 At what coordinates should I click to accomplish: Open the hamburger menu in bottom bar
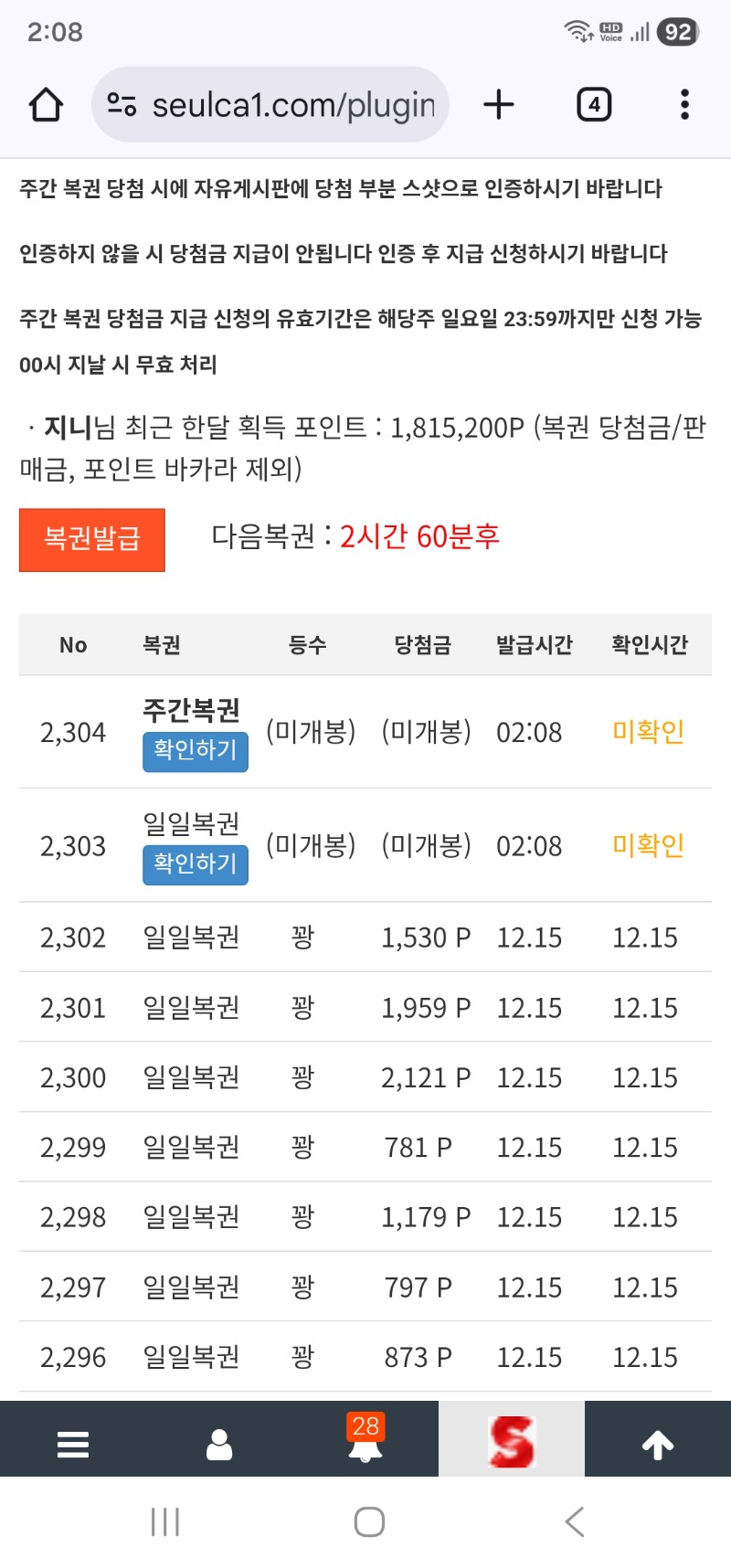[x=73, y=1445]
